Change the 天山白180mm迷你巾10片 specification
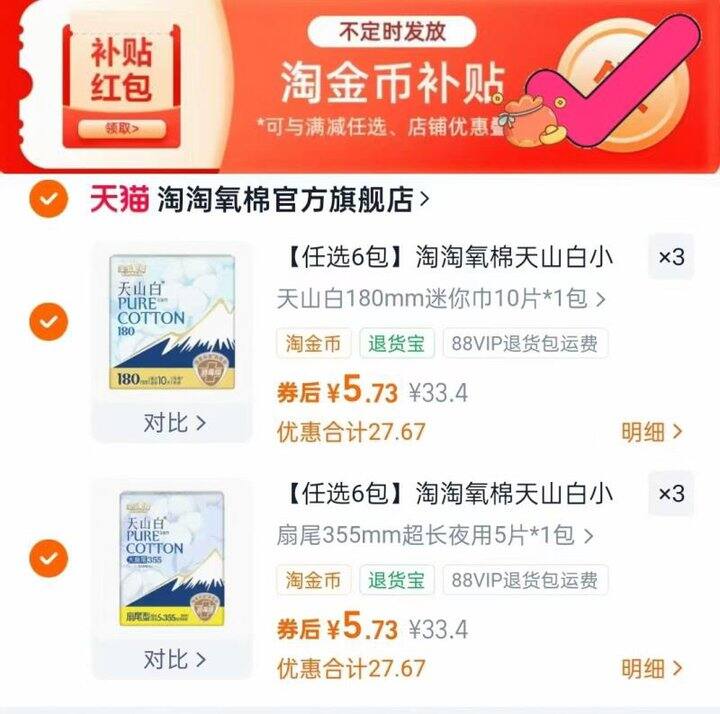 tap(441, 298)
